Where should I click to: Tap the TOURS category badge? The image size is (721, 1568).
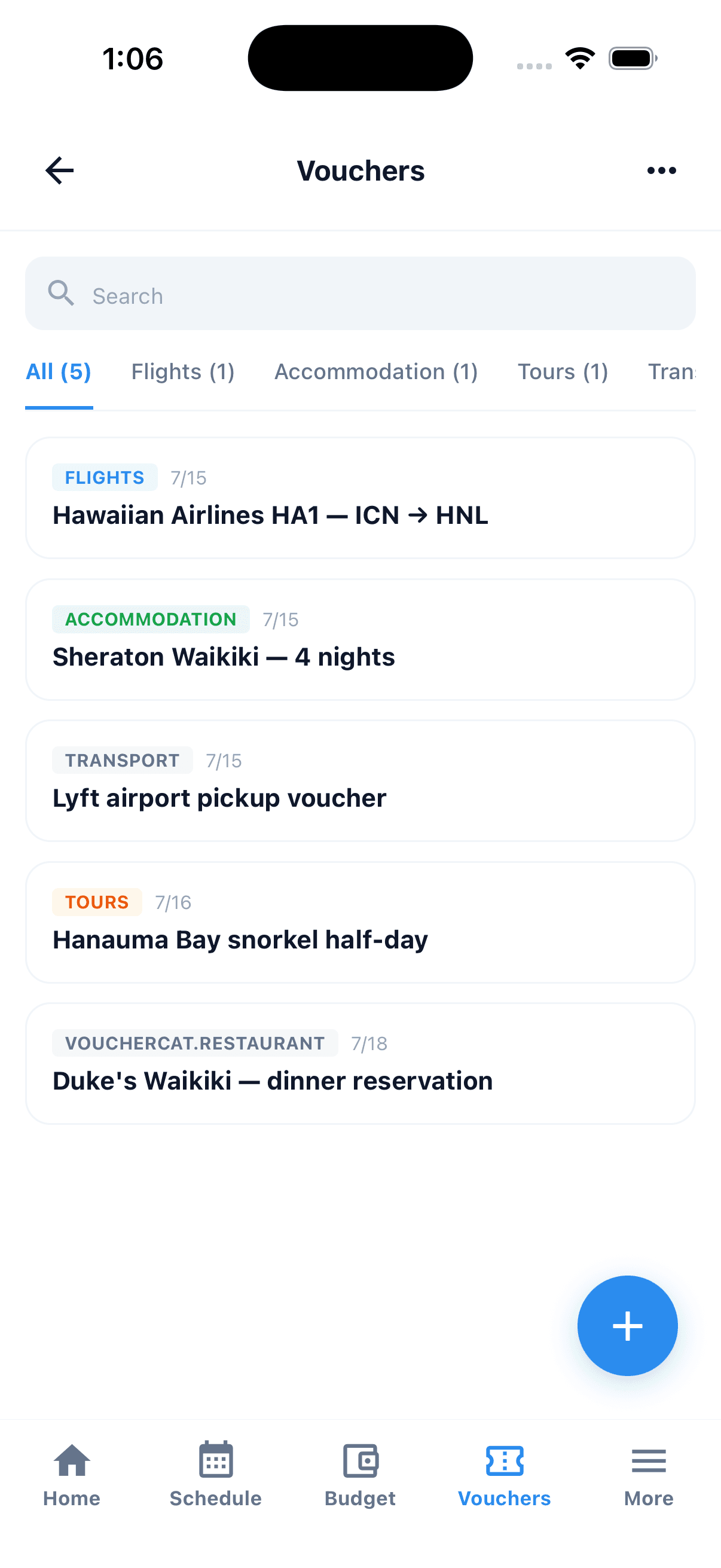click(97, 901)
